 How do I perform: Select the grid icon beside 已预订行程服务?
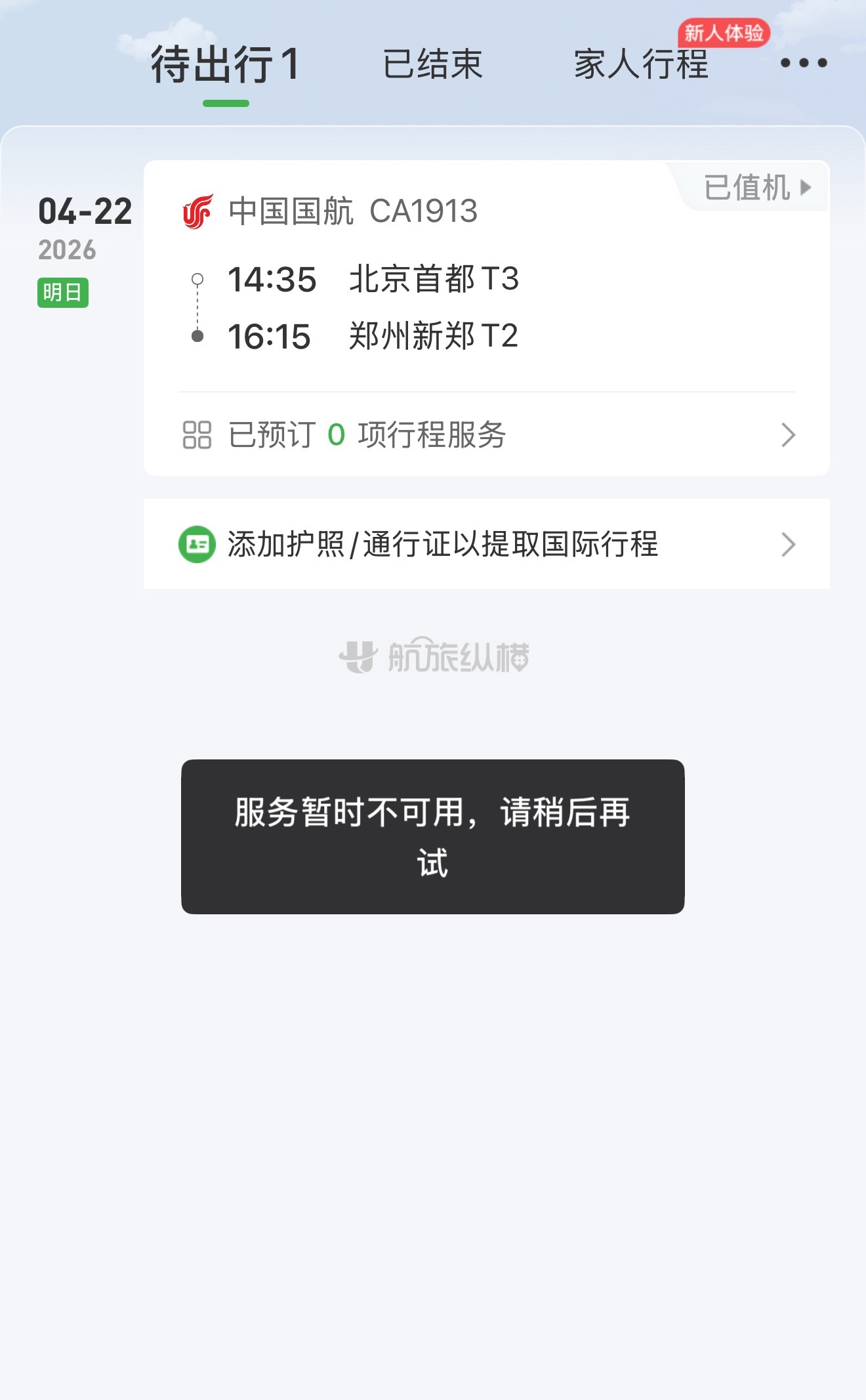pos(197,433)
